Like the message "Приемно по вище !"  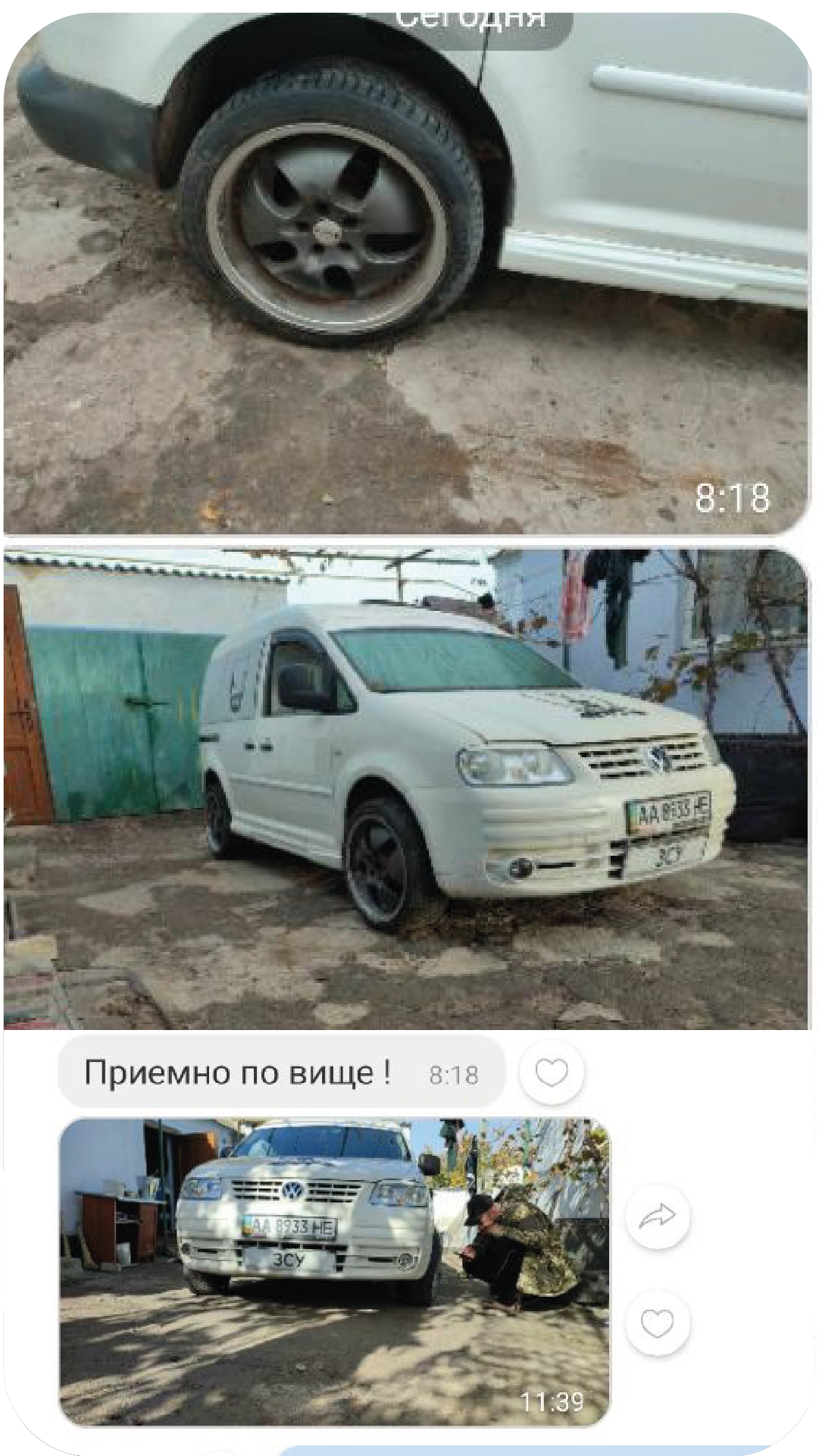(552, 1072)
